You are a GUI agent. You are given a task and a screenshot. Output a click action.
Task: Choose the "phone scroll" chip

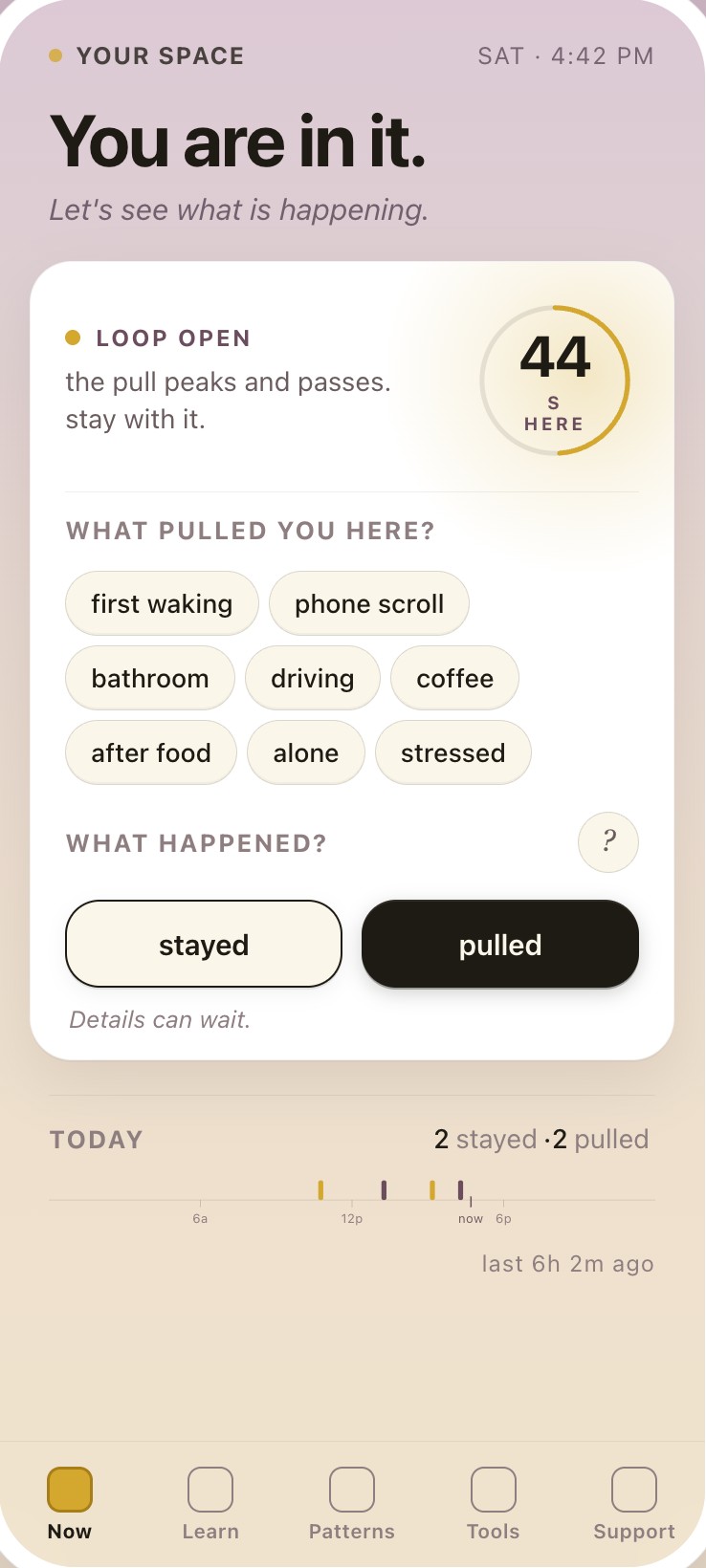click(369, 603)
